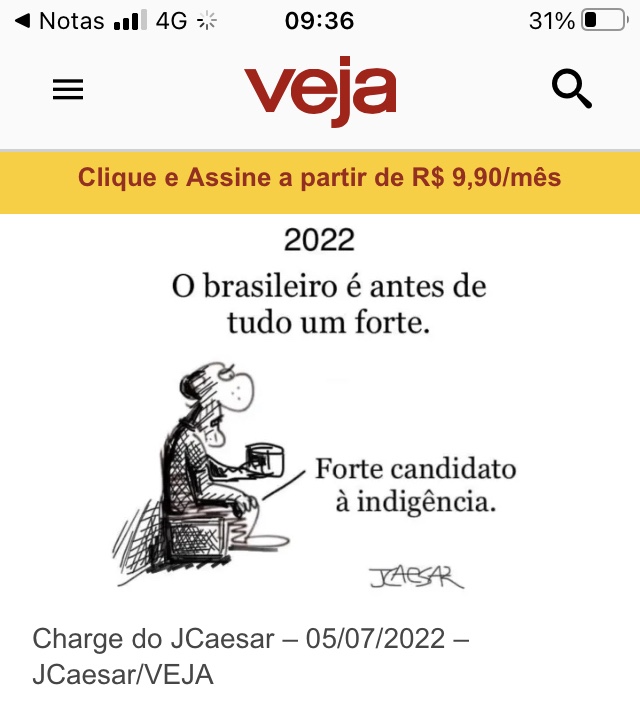This screenshot has height=710, width=640.
Task: Open the search magnifier
Action: [572, 90]
